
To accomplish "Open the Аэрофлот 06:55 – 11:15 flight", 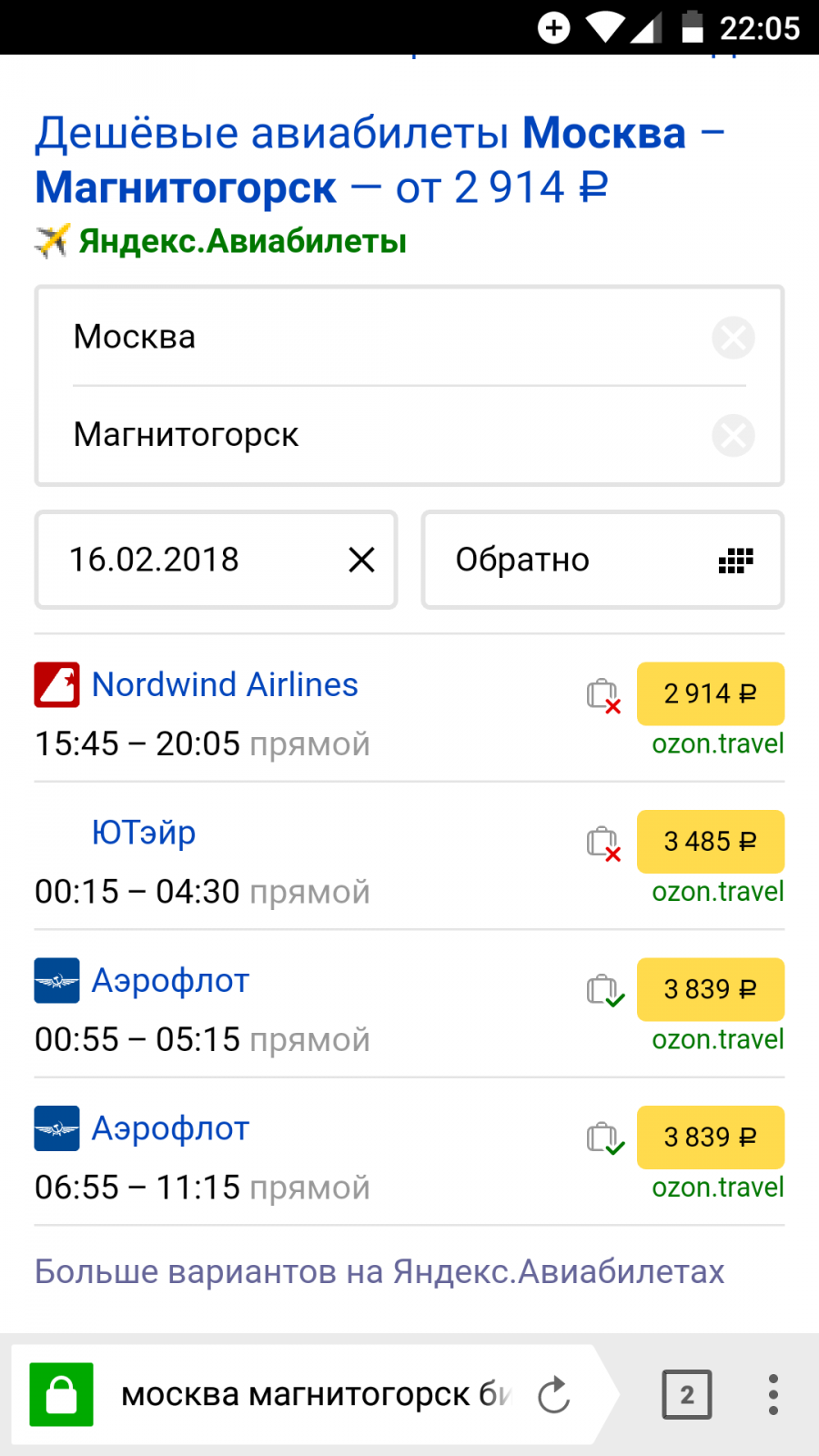I will 170,1128.
